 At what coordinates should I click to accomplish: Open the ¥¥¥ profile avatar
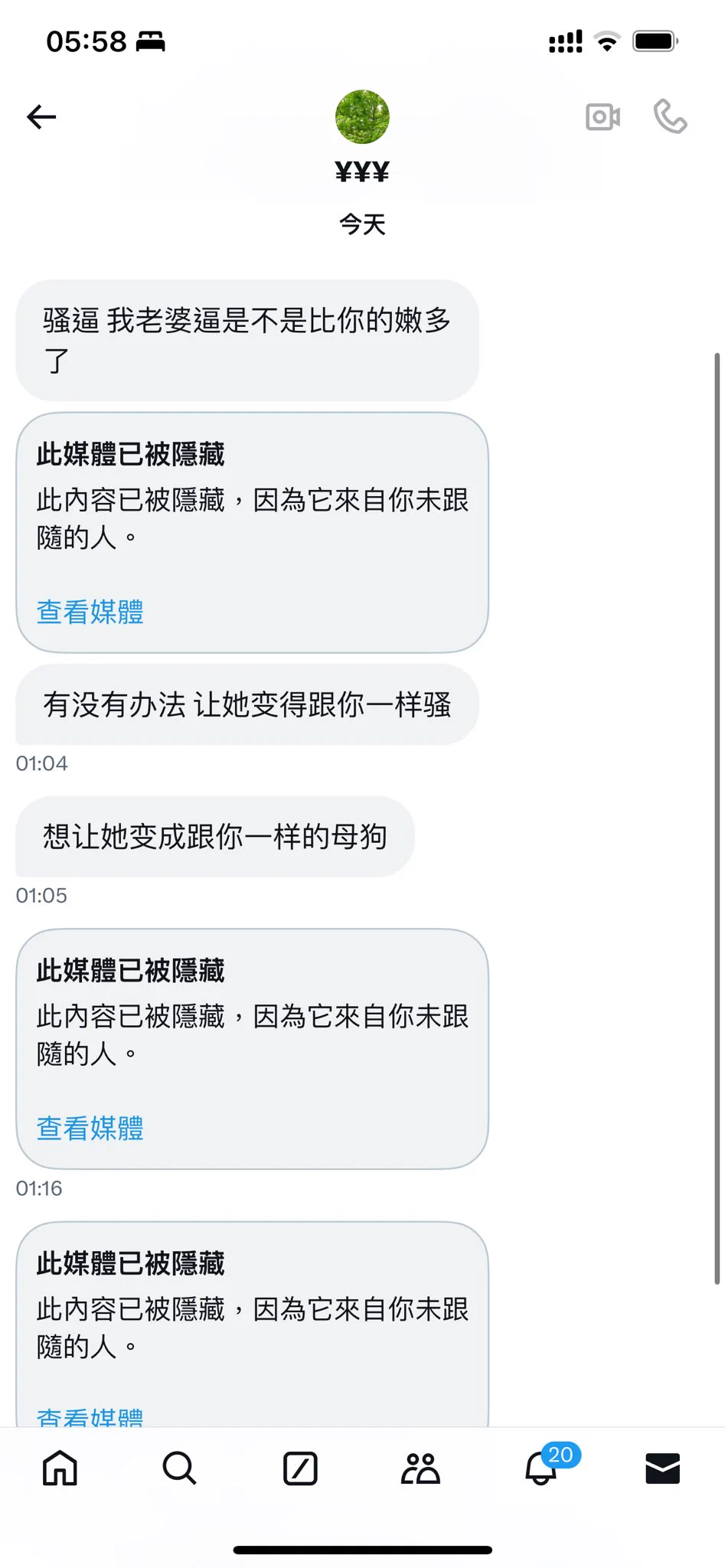pyautogui.click(x=362, y=117)
